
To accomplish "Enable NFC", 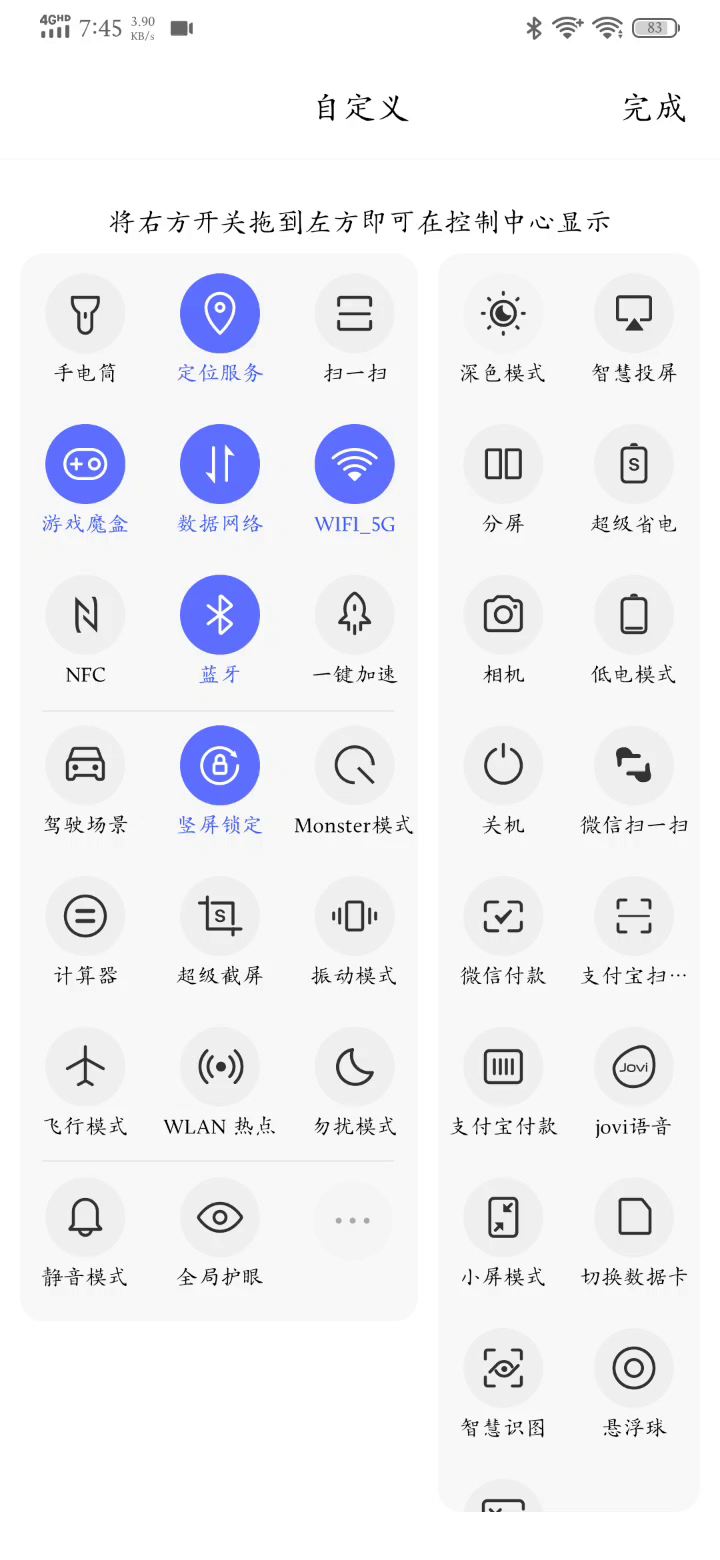I will click(85, 615).
